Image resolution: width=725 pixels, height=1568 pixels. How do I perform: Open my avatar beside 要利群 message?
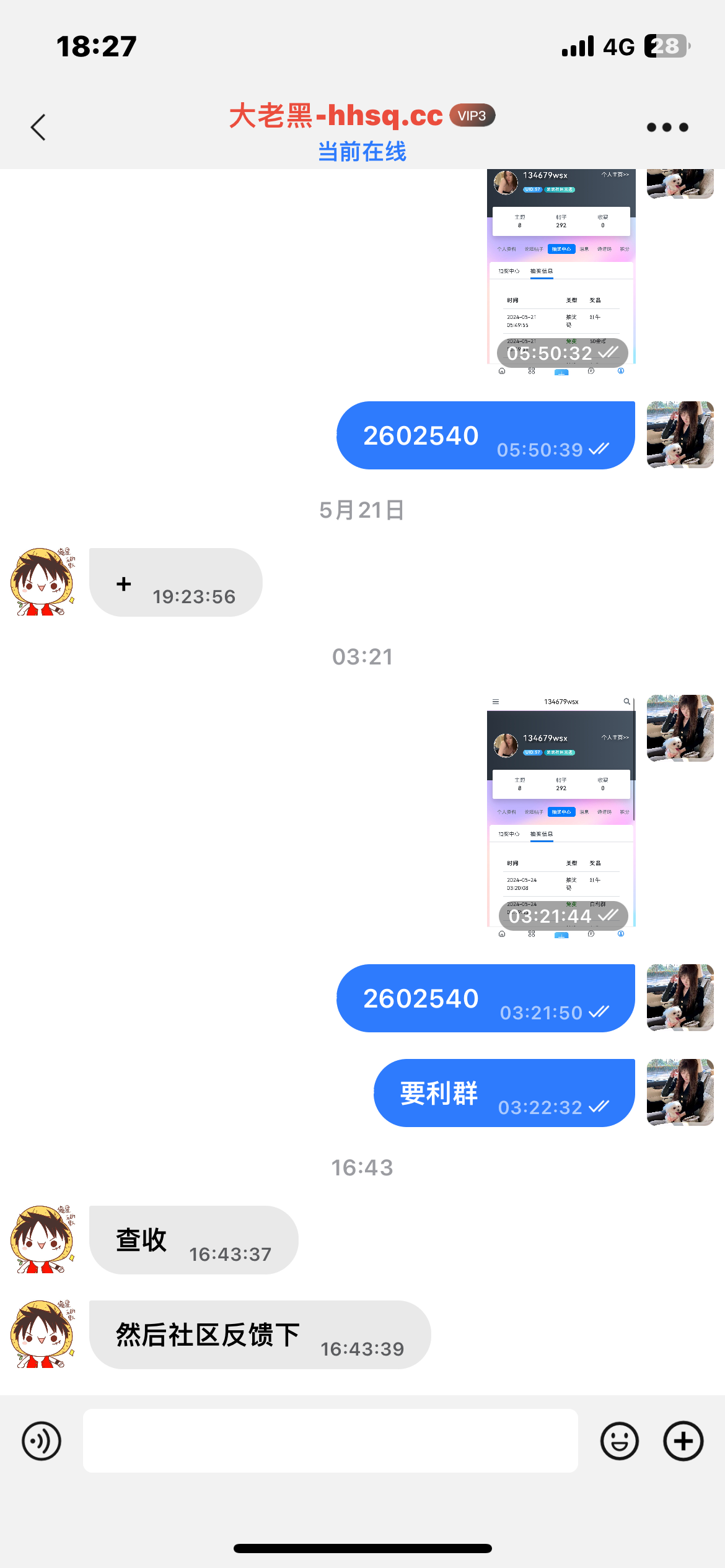tap(680, 1092)
